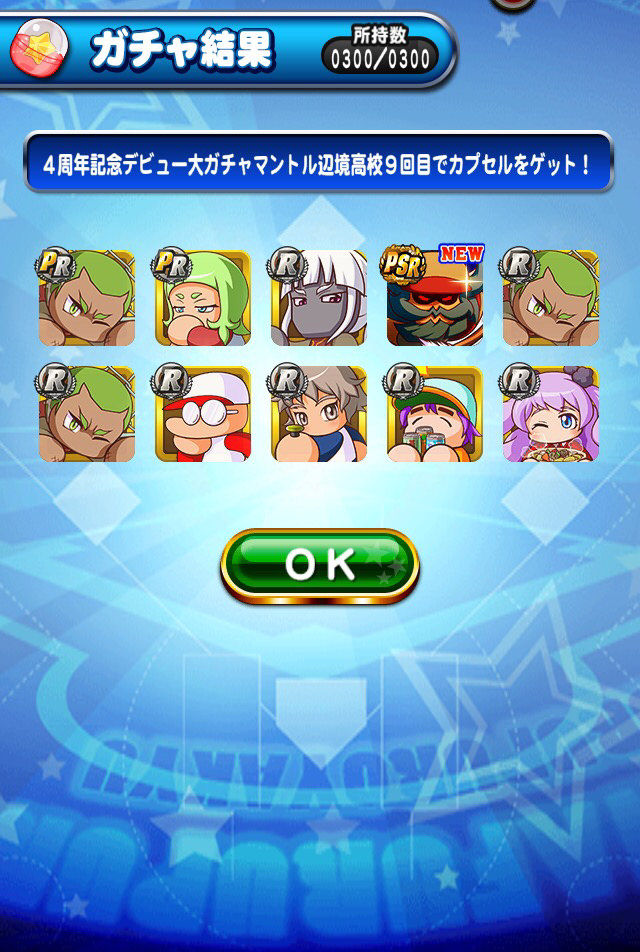Open the R pink-haired winking girl card
Screen dimensions: 640x952
point(551,413)
